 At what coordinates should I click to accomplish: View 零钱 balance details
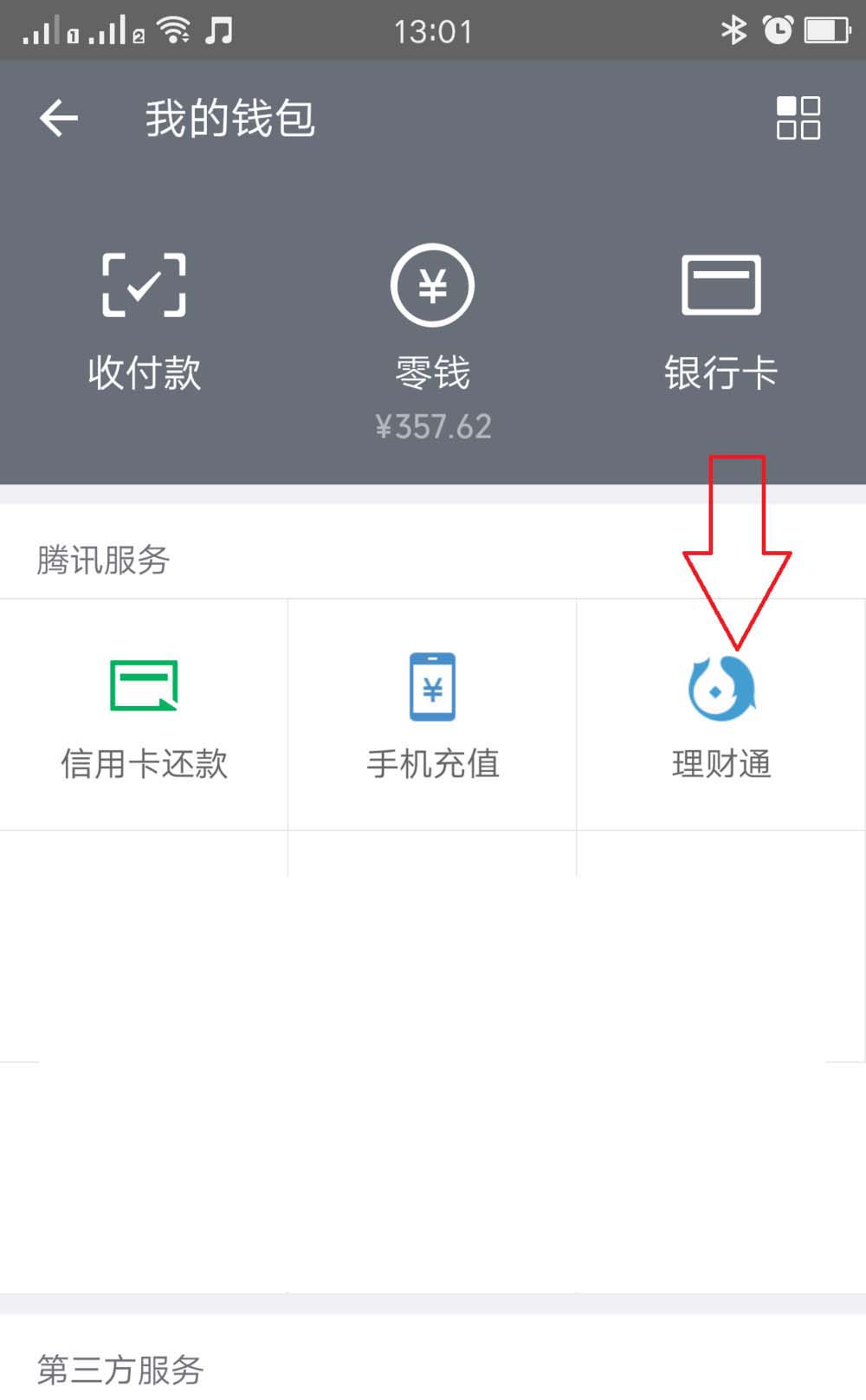coord(432,338)
